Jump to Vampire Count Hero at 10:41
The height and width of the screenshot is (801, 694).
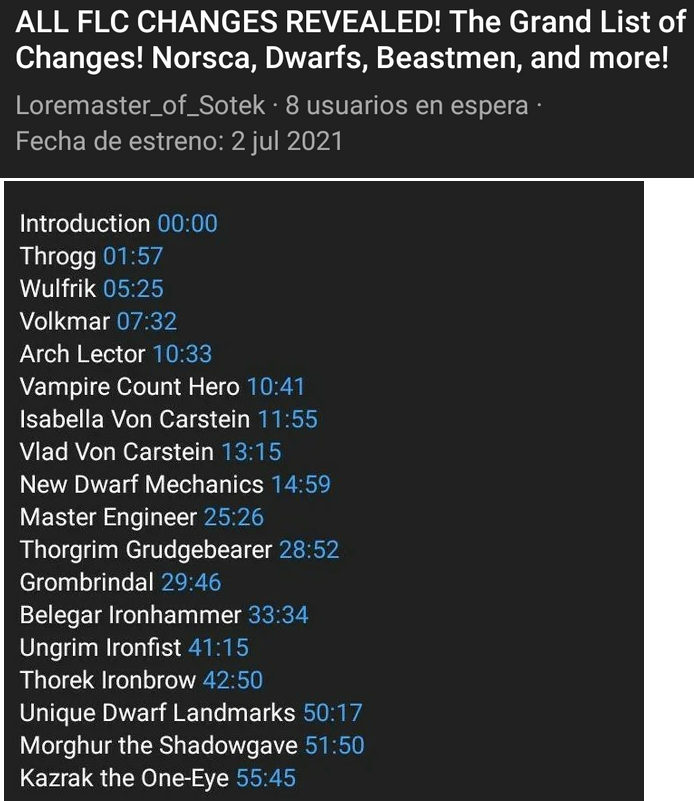275,387
